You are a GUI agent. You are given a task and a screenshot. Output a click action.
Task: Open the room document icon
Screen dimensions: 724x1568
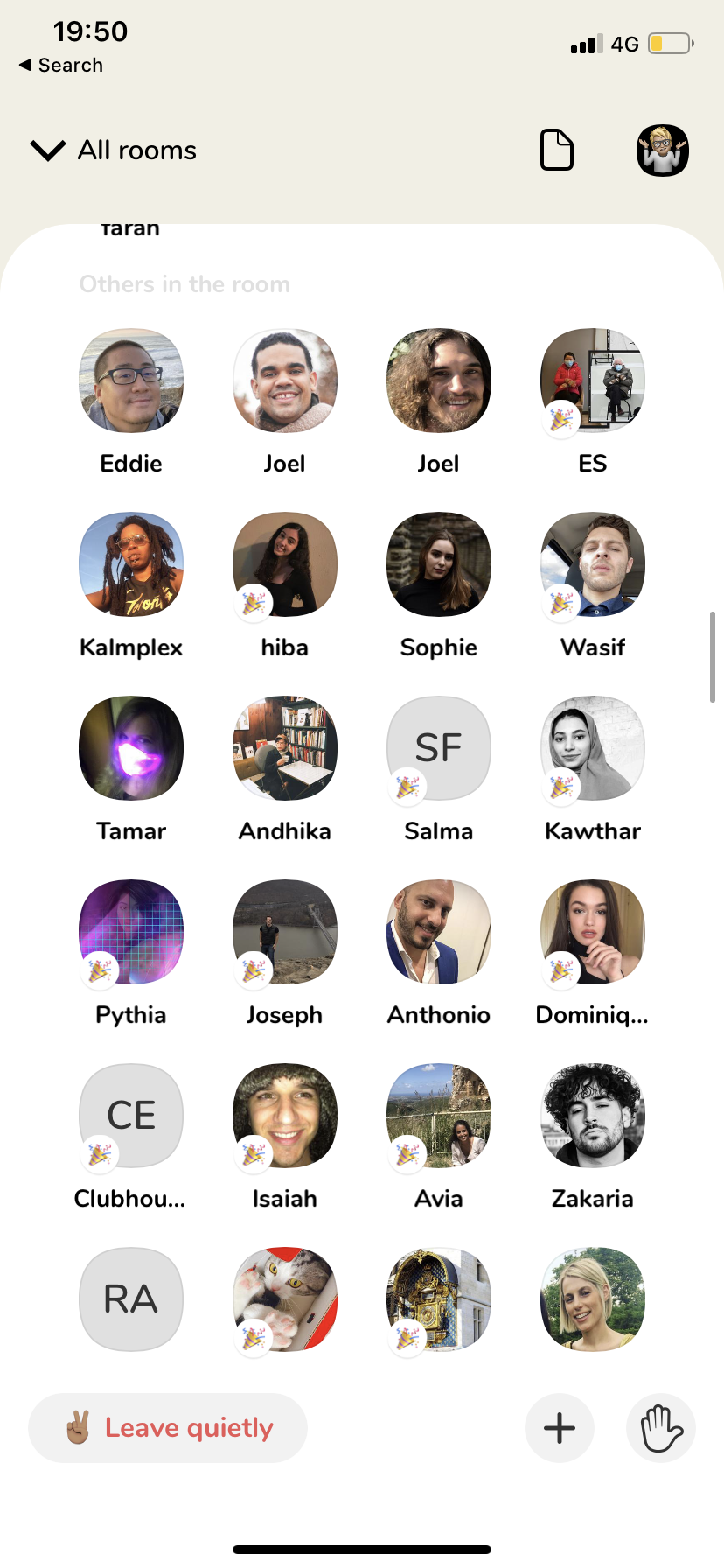(557, 150)
